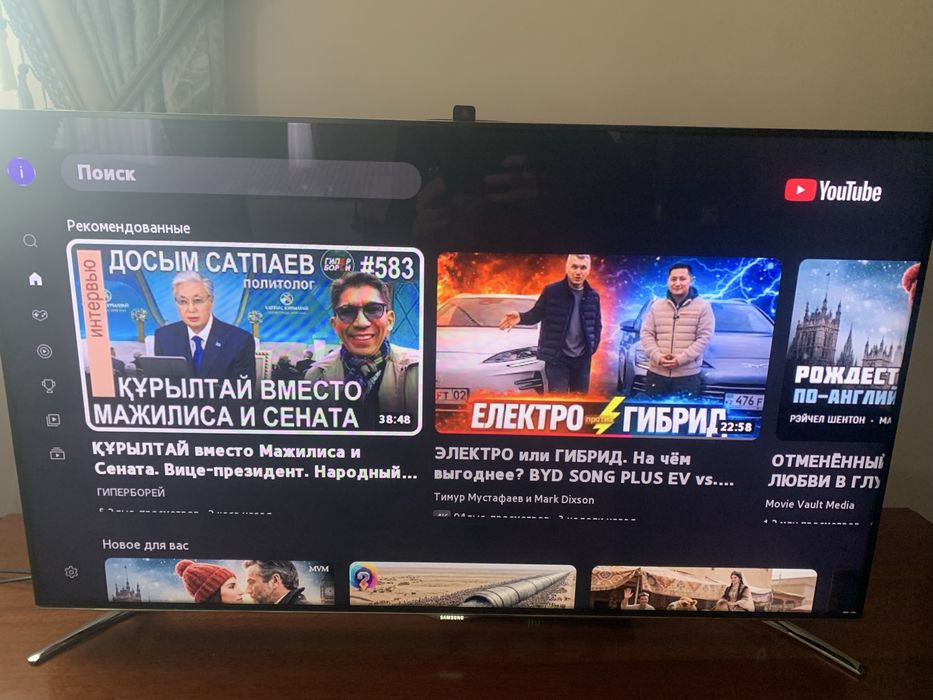The width and height of the screenshot is (933, 700).
Task: Open the Movie Vault Media Christmas video
Action: pyautogui.click(x=846, y=350)
